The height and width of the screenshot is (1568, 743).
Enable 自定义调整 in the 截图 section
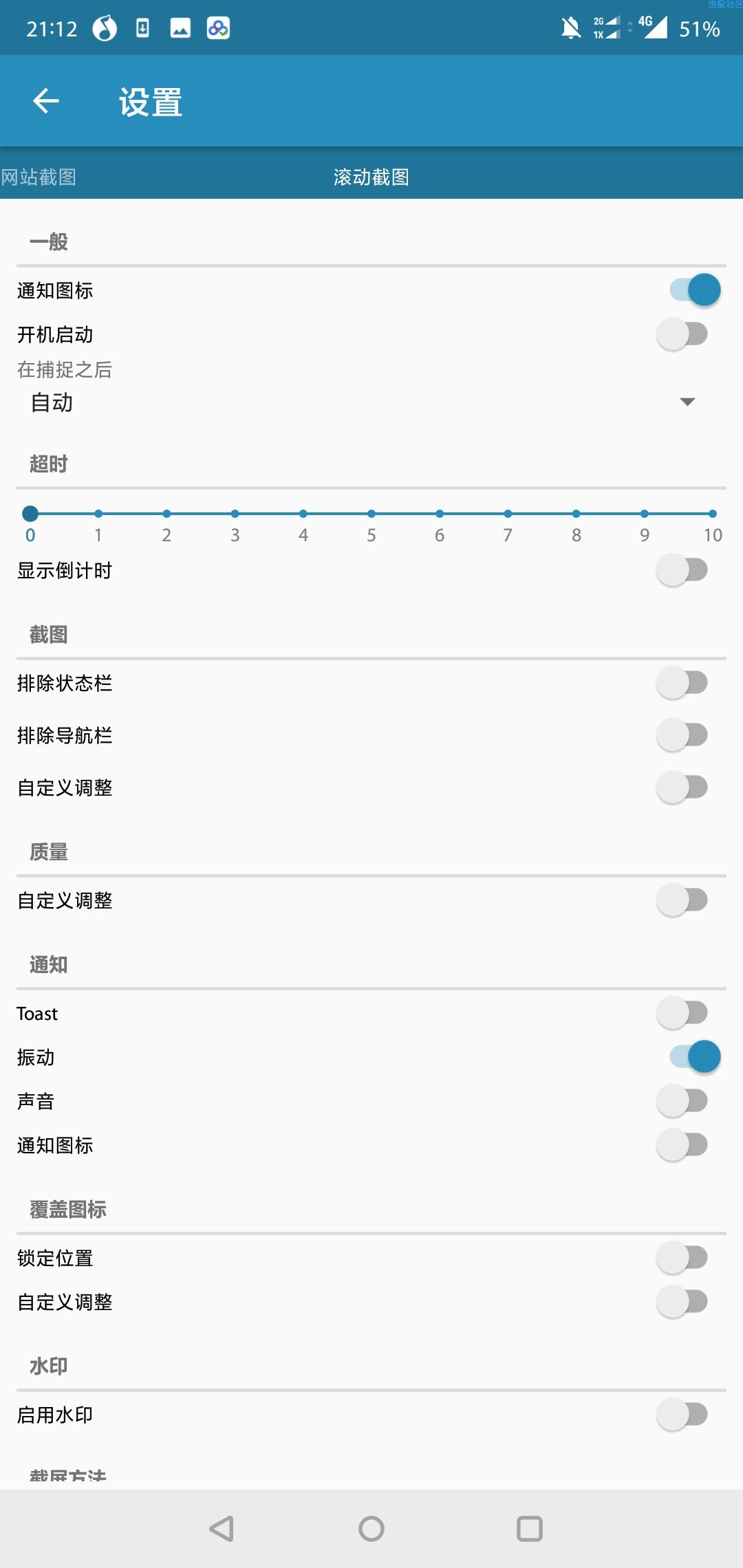pyautogui.click(x=682, y=787)
